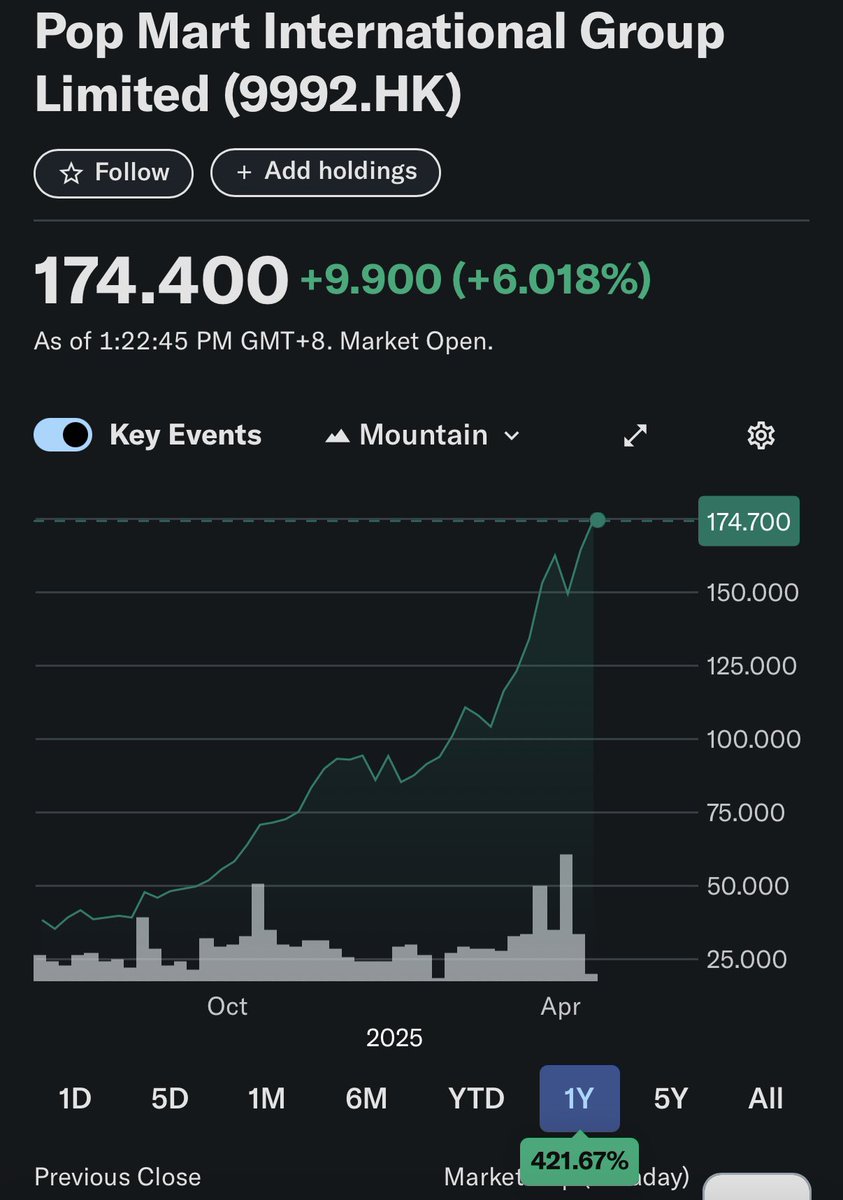The width and height of the screenshot is (843, 1200).
Task: Select the 5D time range
Action: [170, 1098]
